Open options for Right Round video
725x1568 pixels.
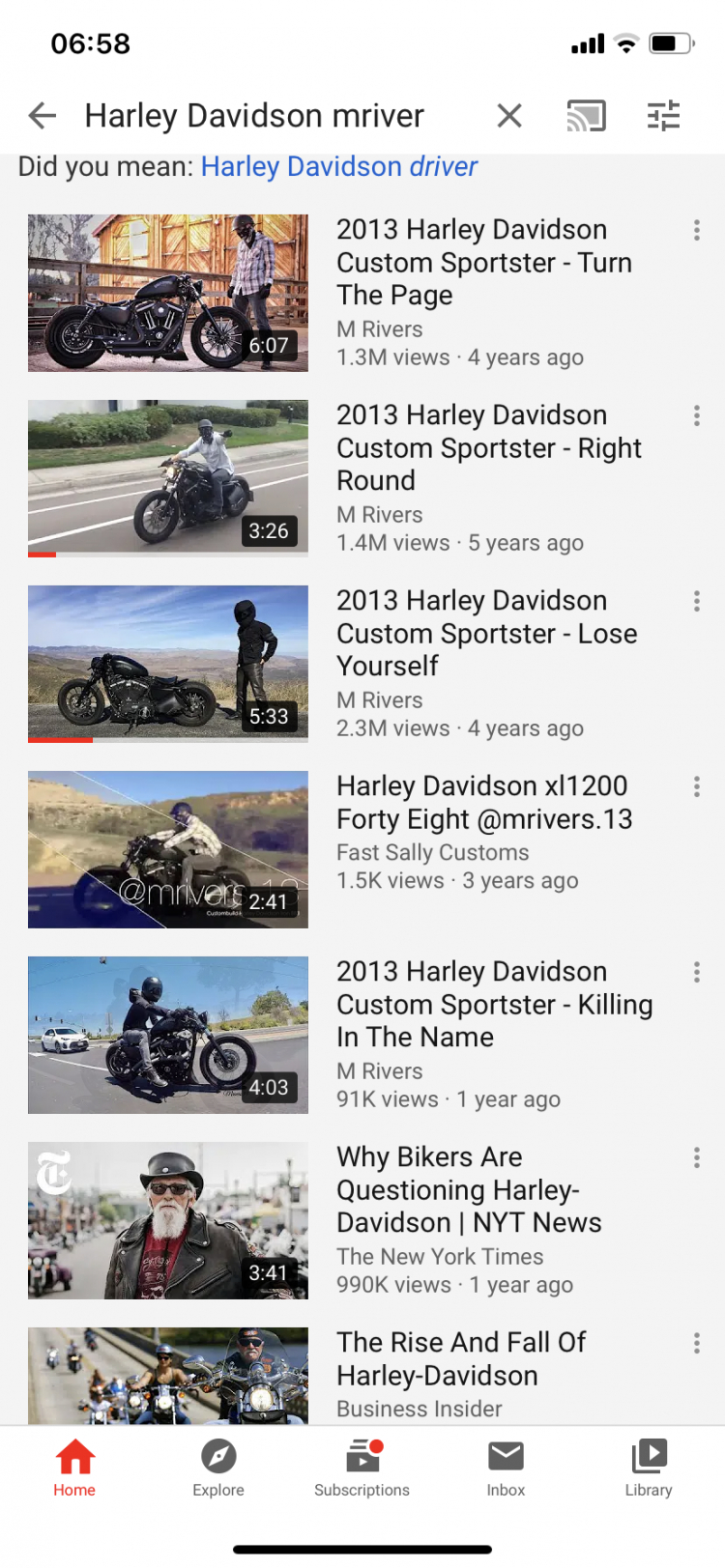[696, 415]
